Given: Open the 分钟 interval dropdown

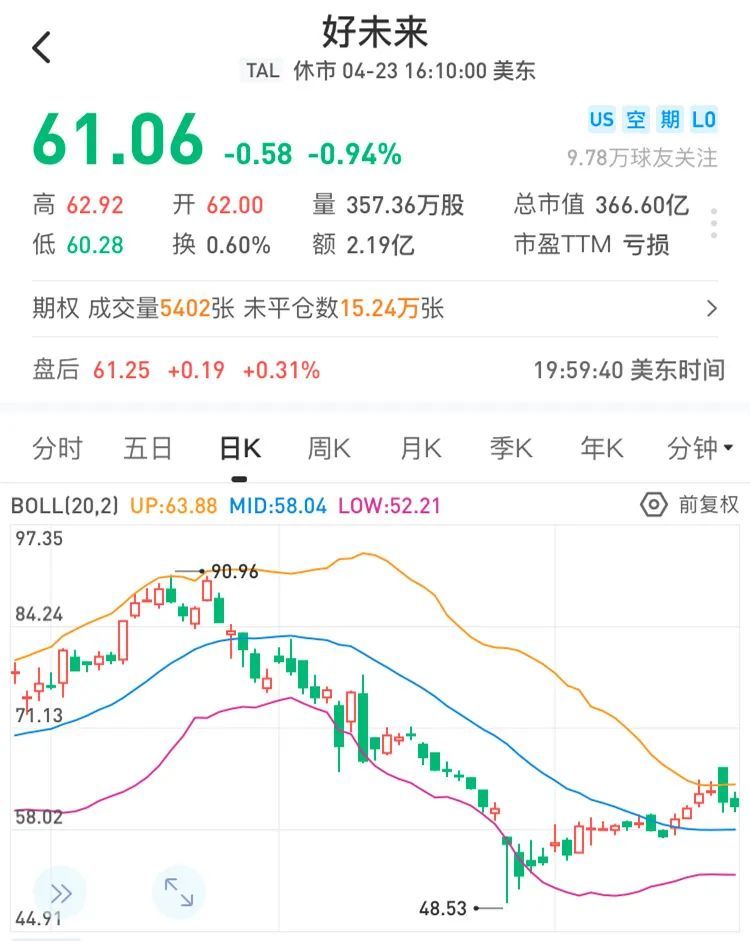Looking at the screenshot, I should click(x=700, y=449).
